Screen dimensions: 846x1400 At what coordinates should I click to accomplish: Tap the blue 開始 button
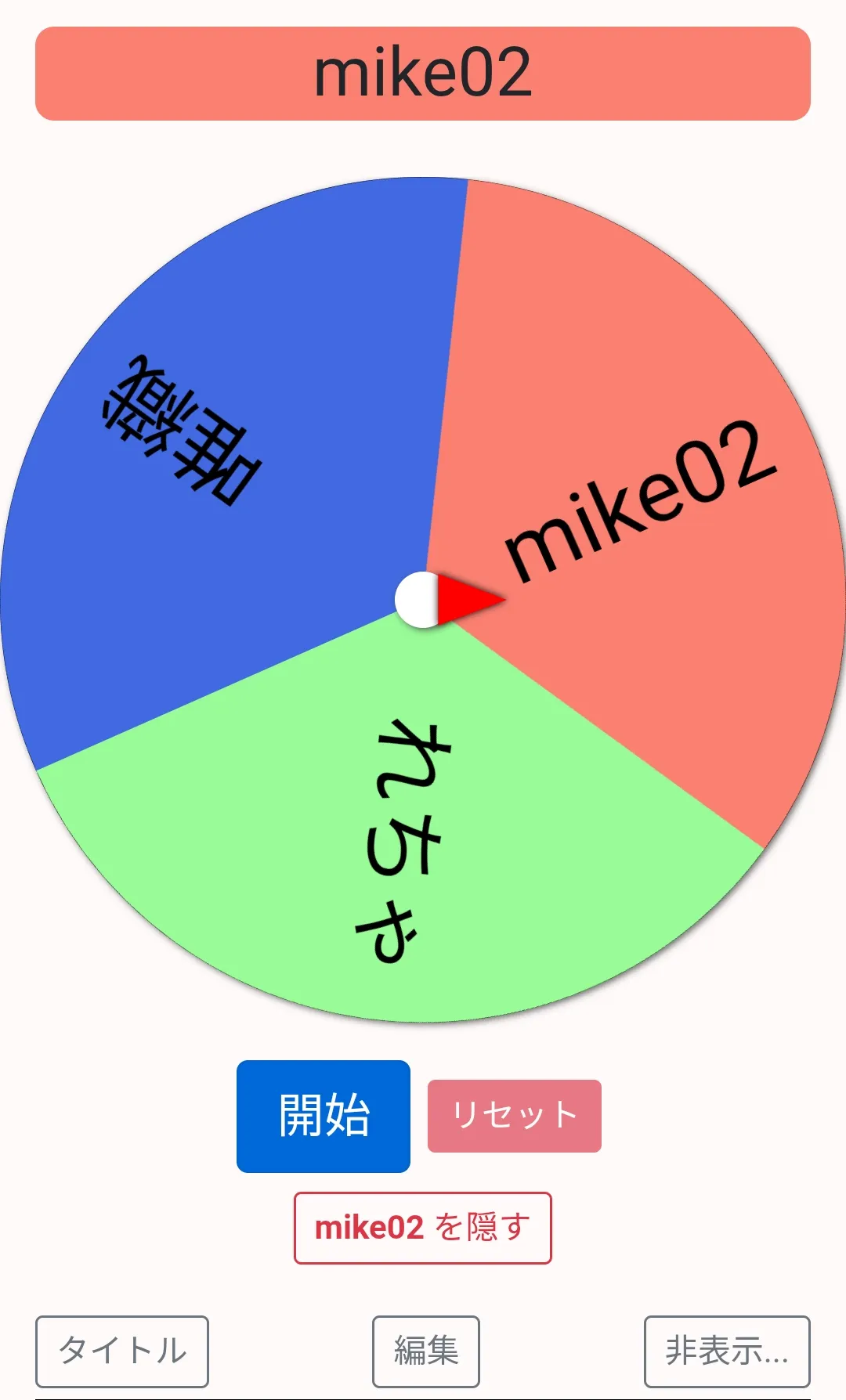click(324, 1116)
